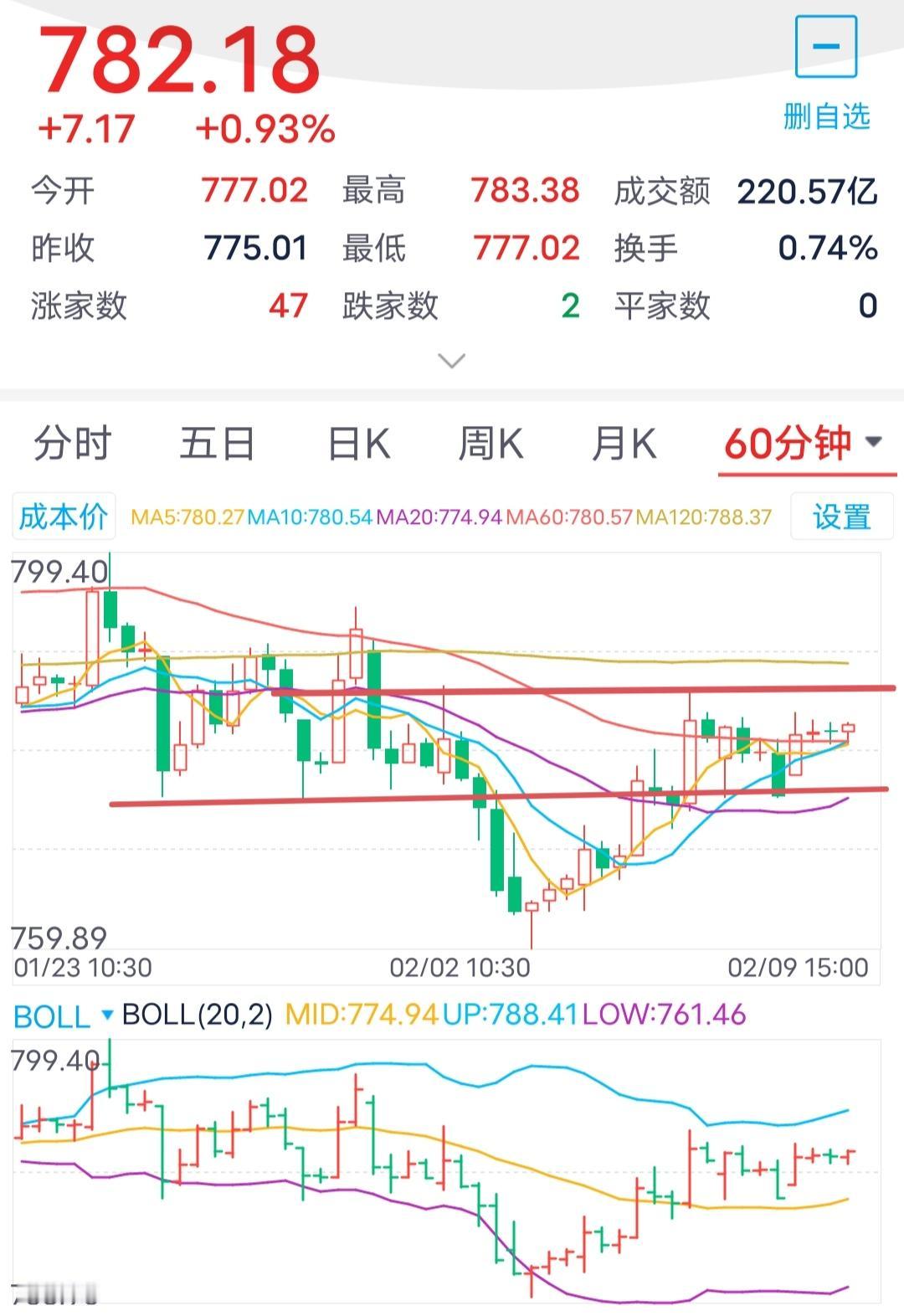Toggle the MA60:780.57 indicator label

pyautogui.click(x=571, y=518)
